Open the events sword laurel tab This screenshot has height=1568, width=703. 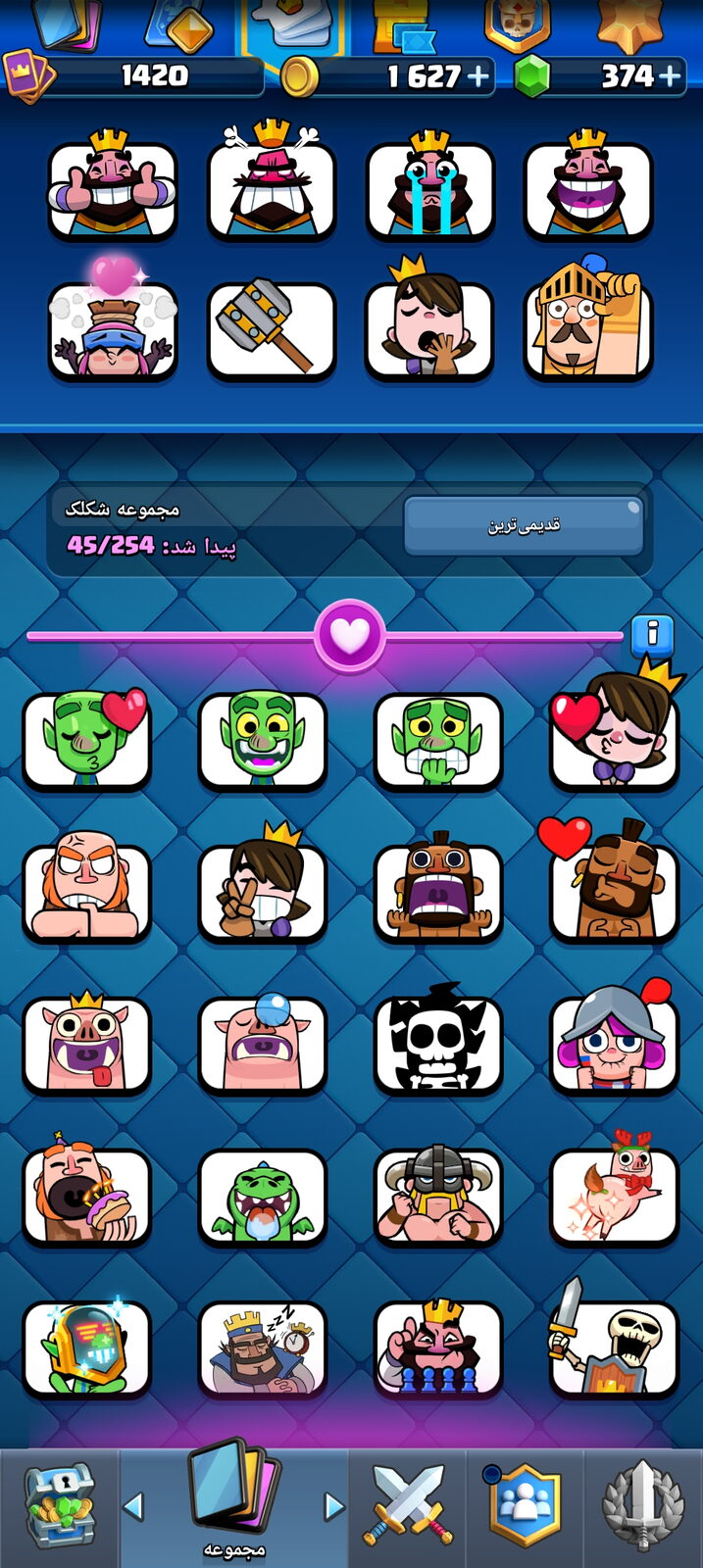(642, 1506)
